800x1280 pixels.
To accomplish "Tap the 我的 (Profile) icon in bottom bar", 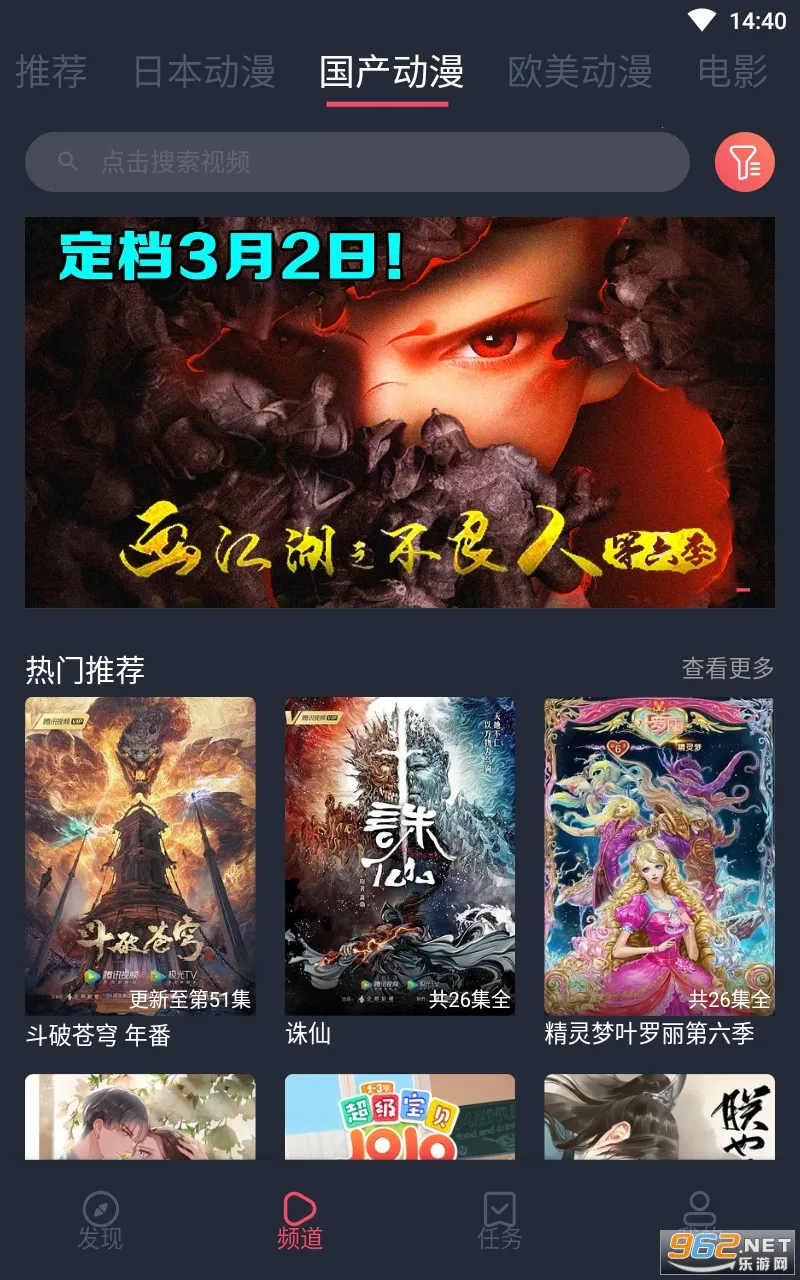I will pos(700,1215).
